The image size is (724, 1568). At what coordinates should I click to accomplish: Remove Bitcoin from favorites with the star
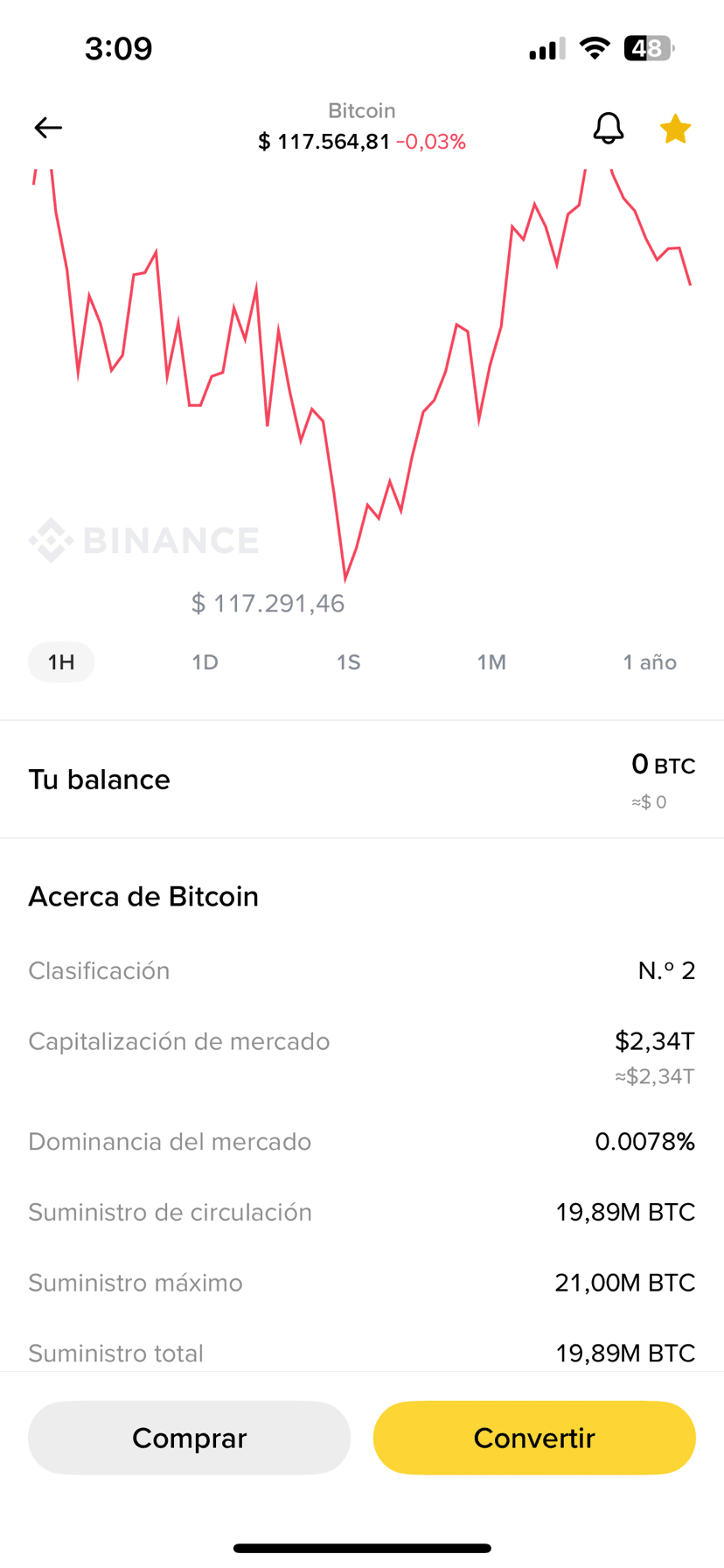(675, 129)
